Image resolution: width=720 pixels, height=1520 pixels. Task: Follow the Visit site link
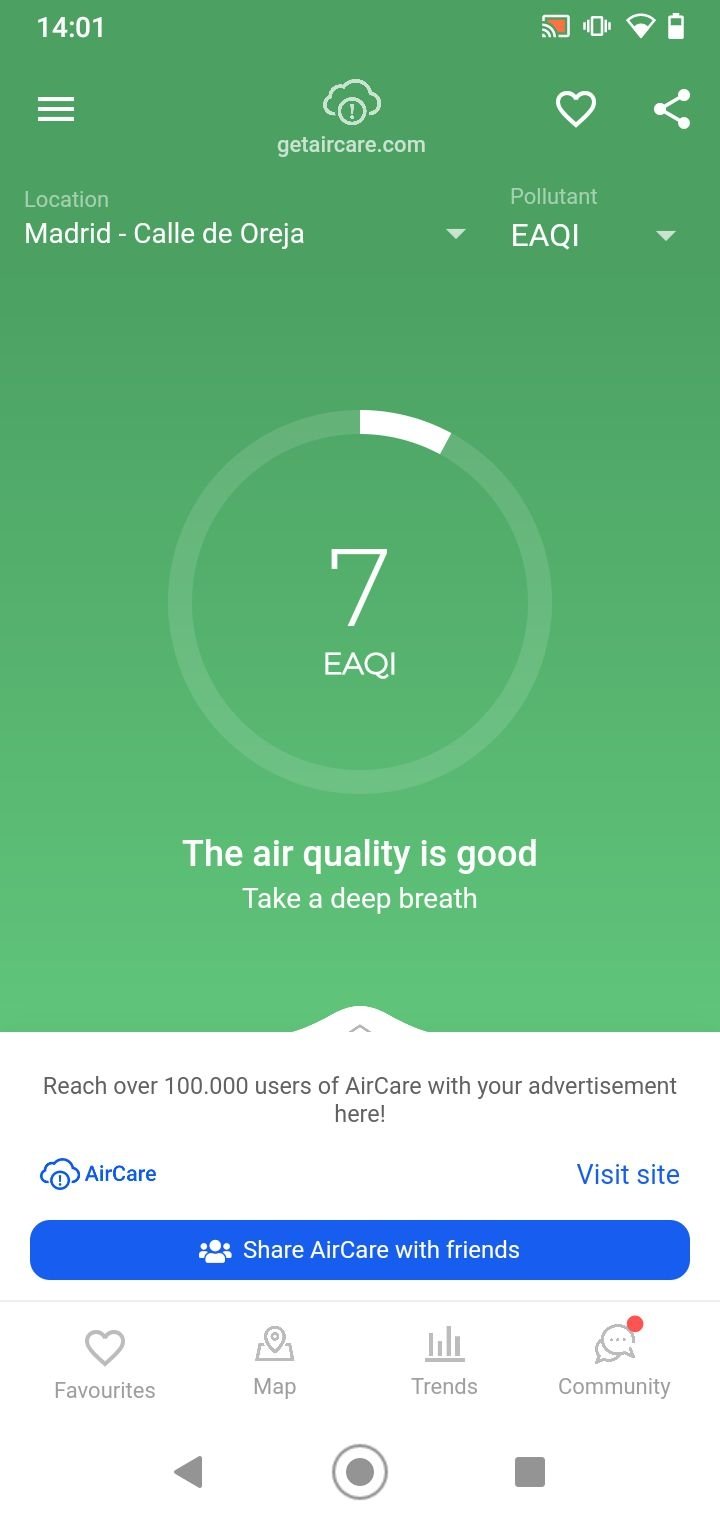click(628, 1174)
